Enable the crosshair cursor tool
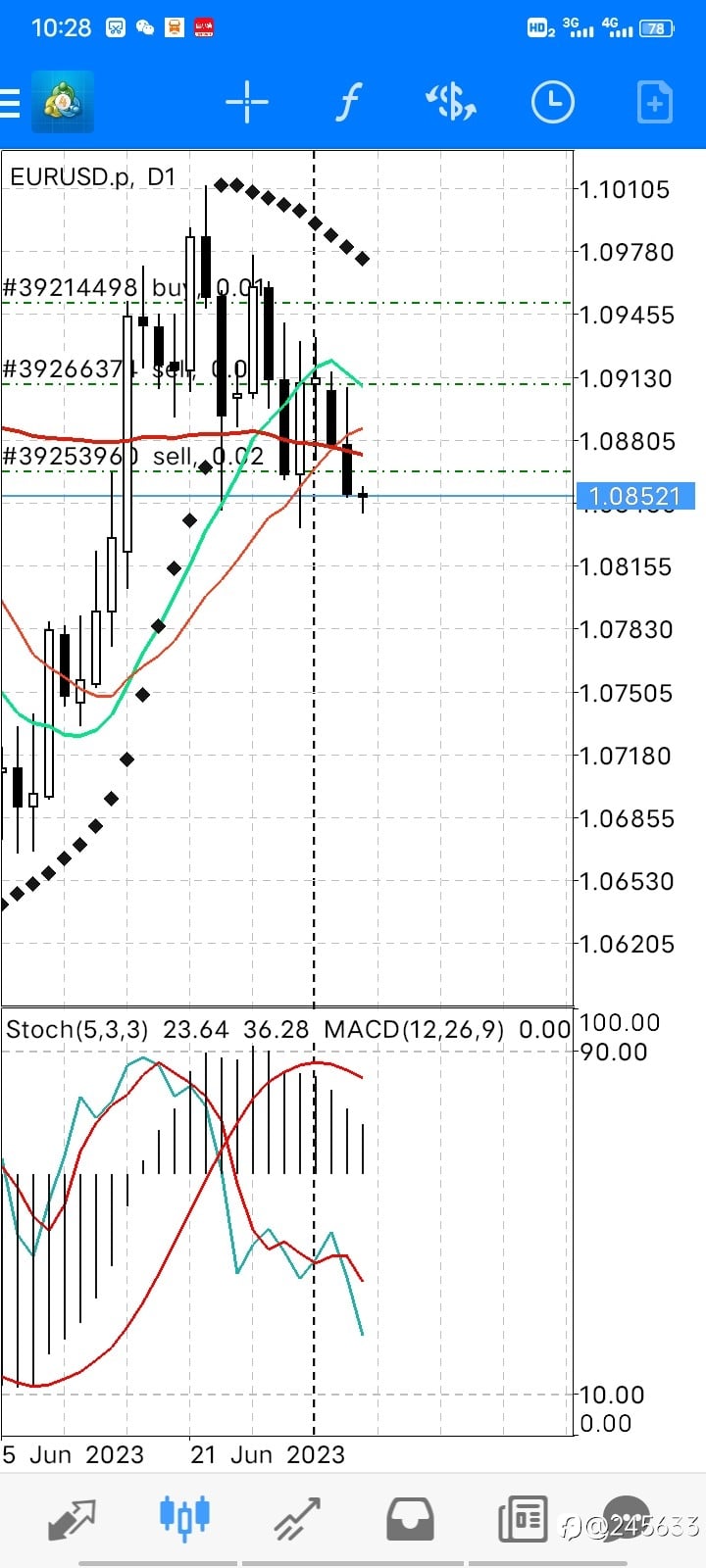The height and width of the screenshot is (1568, 706). click(246, 102)
